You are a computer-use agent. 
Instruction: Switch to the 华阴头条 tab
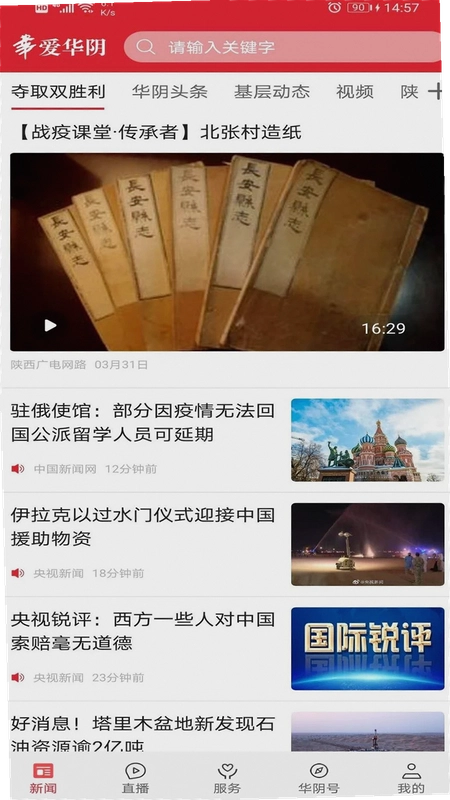click(169, 92)
